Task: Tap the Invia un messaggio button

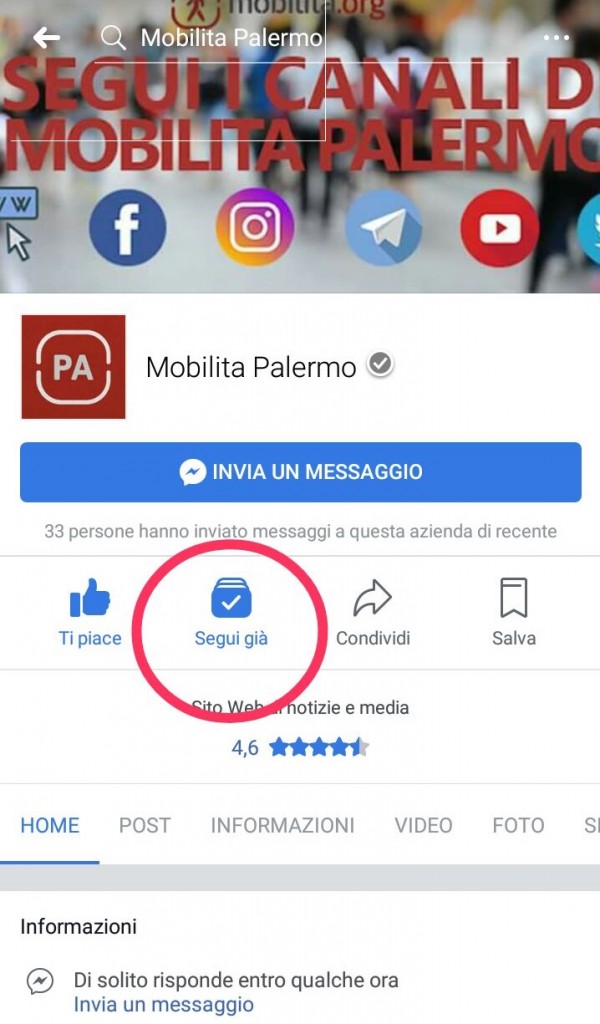Action: click(300, 472)
